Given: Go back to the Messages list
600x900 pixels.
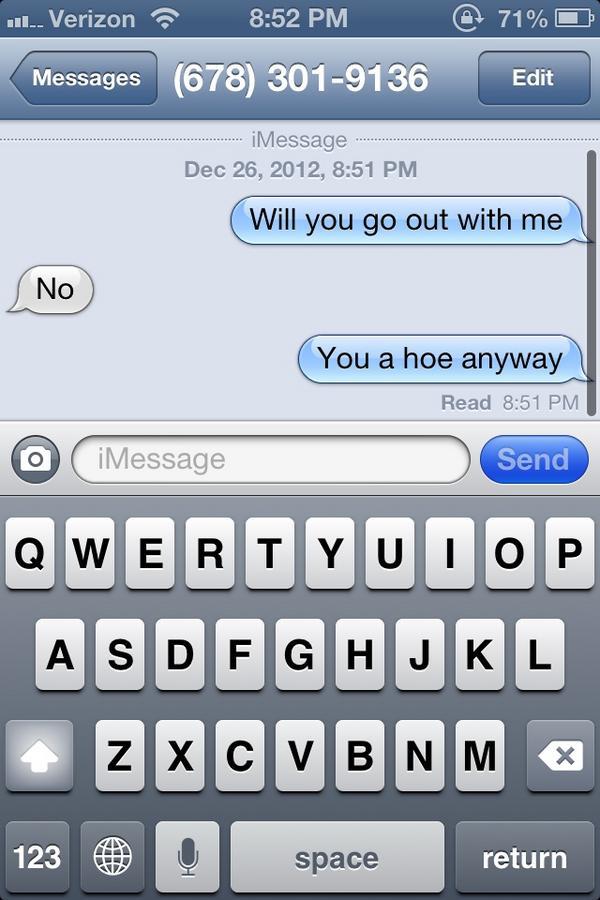Looking at the screenshot, I should pyautogui.click(x=84, y=78).
